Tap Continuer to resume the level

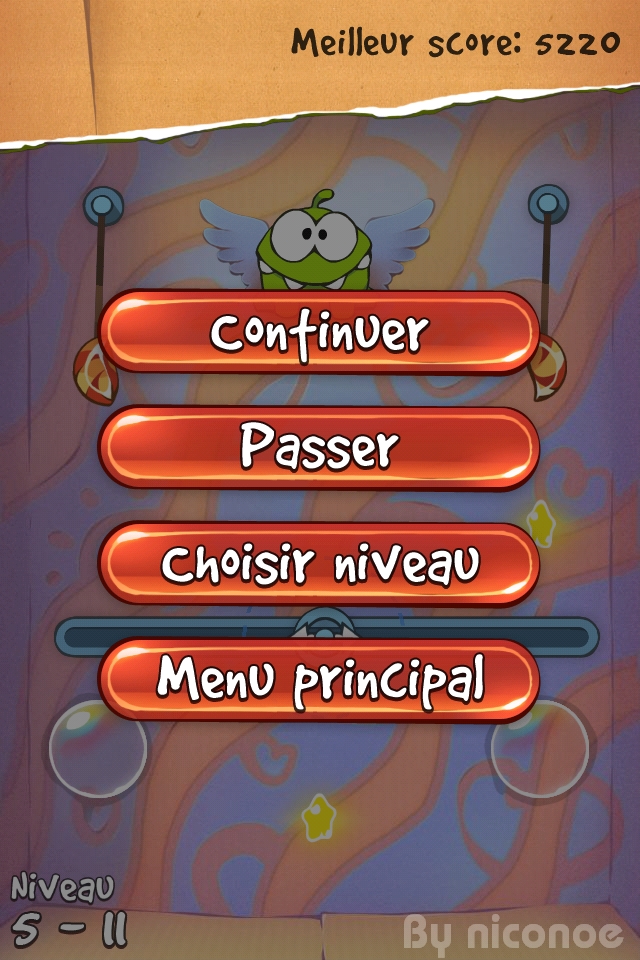click(319, 333)
